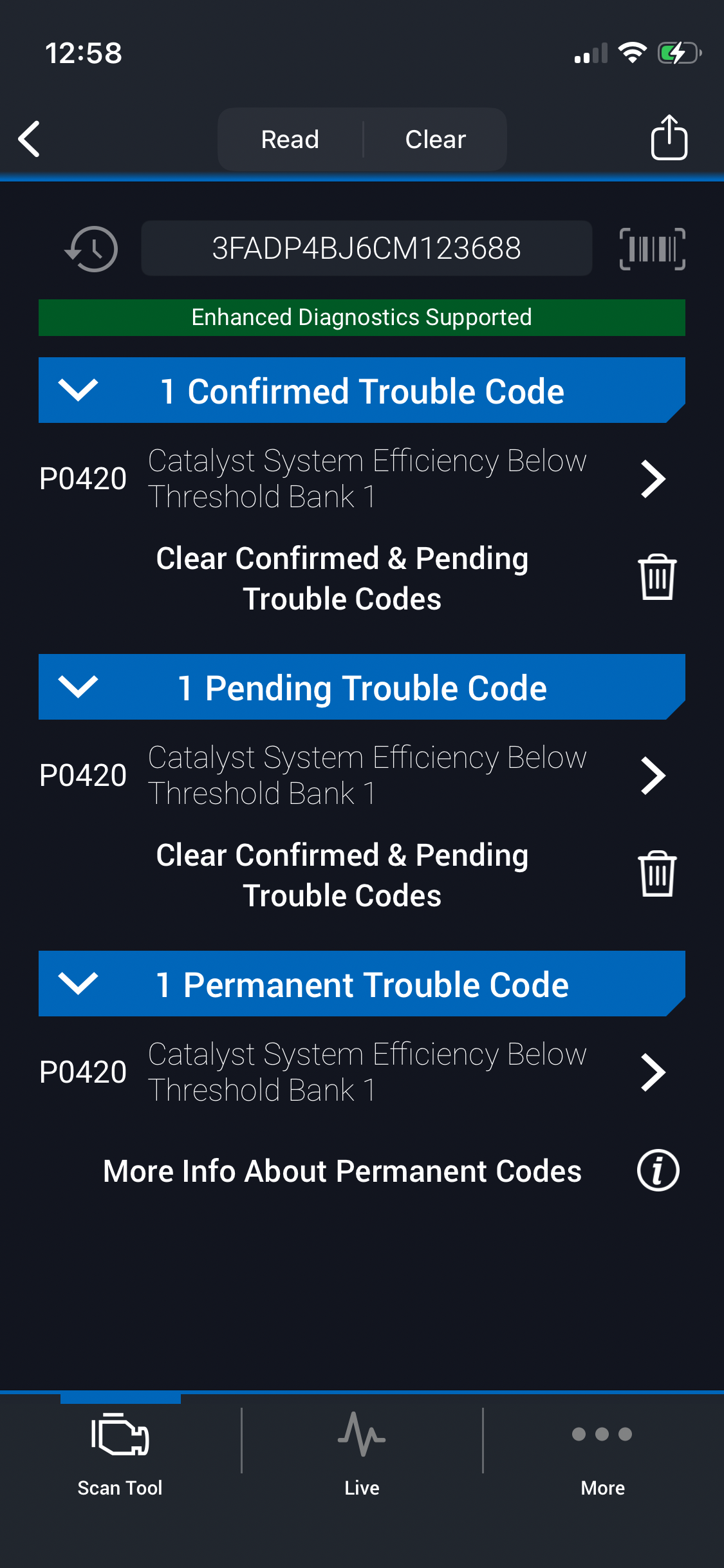Go back using the top-left arrow
The width and height of the screenshot is (724, 1568).
click(x=30, y=139)
